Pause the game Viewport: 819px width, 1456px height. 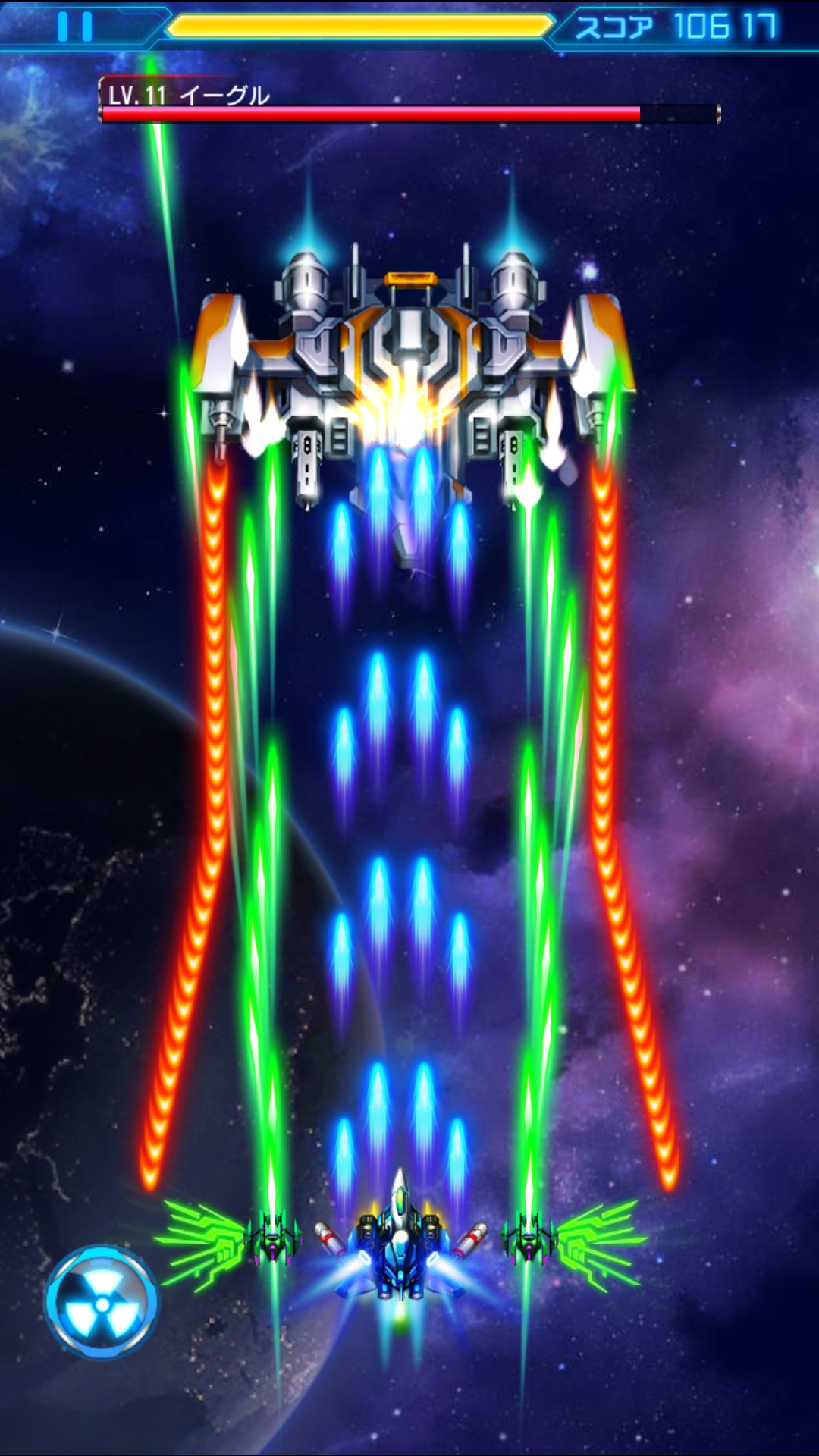coord(75,27)
